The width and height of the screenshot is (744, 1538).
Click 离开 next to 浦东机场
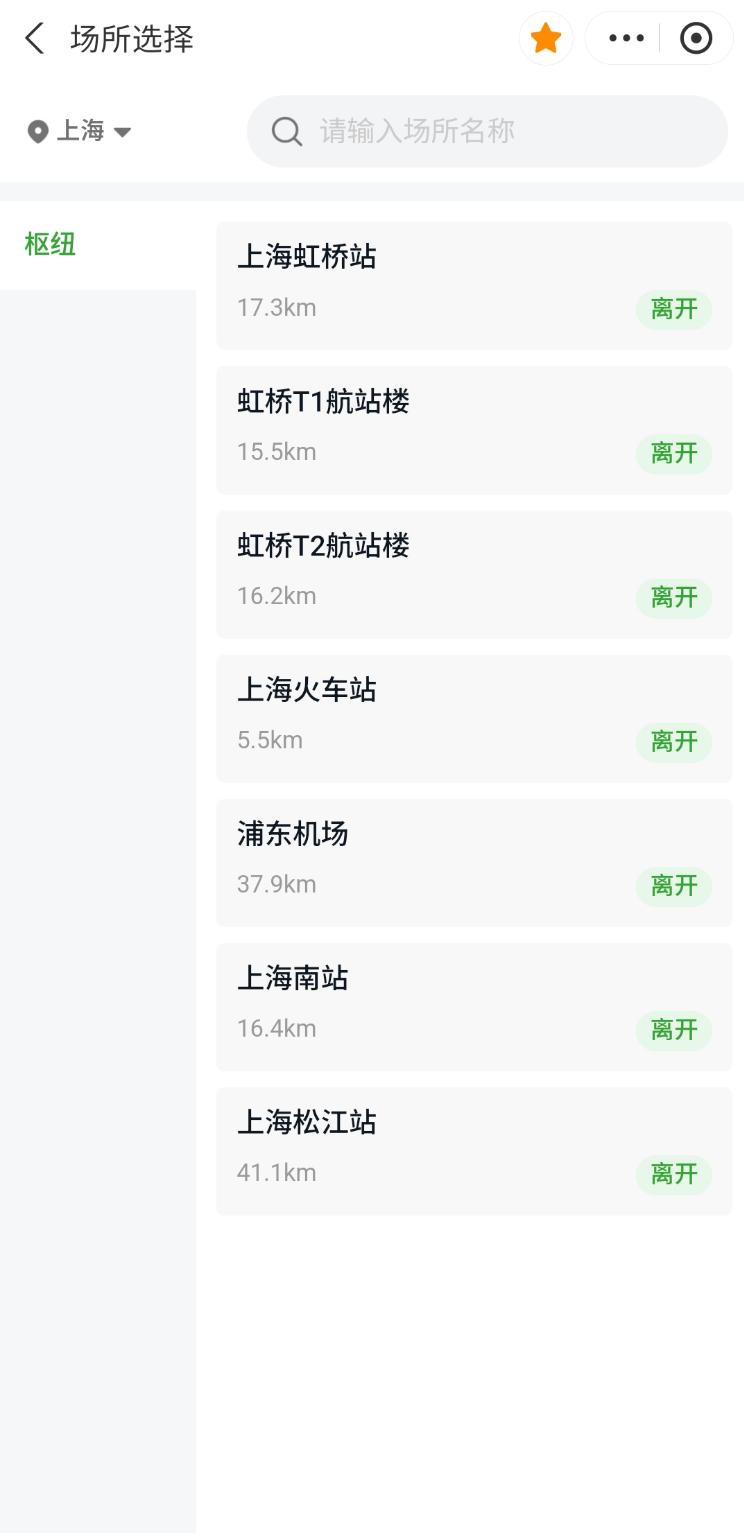tap(673, 886)
